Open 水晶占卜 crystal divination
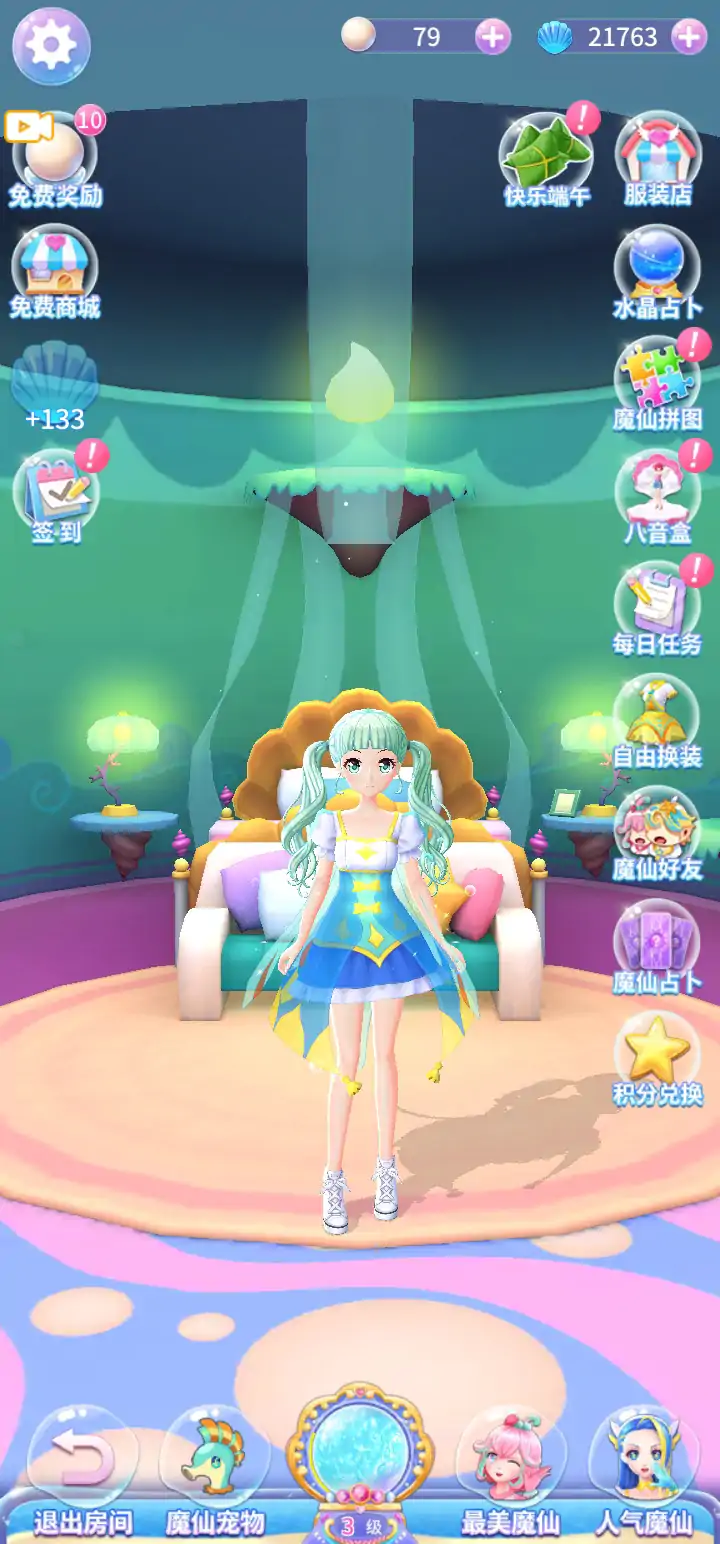720x1544 pixels. [x=657, y=270]
